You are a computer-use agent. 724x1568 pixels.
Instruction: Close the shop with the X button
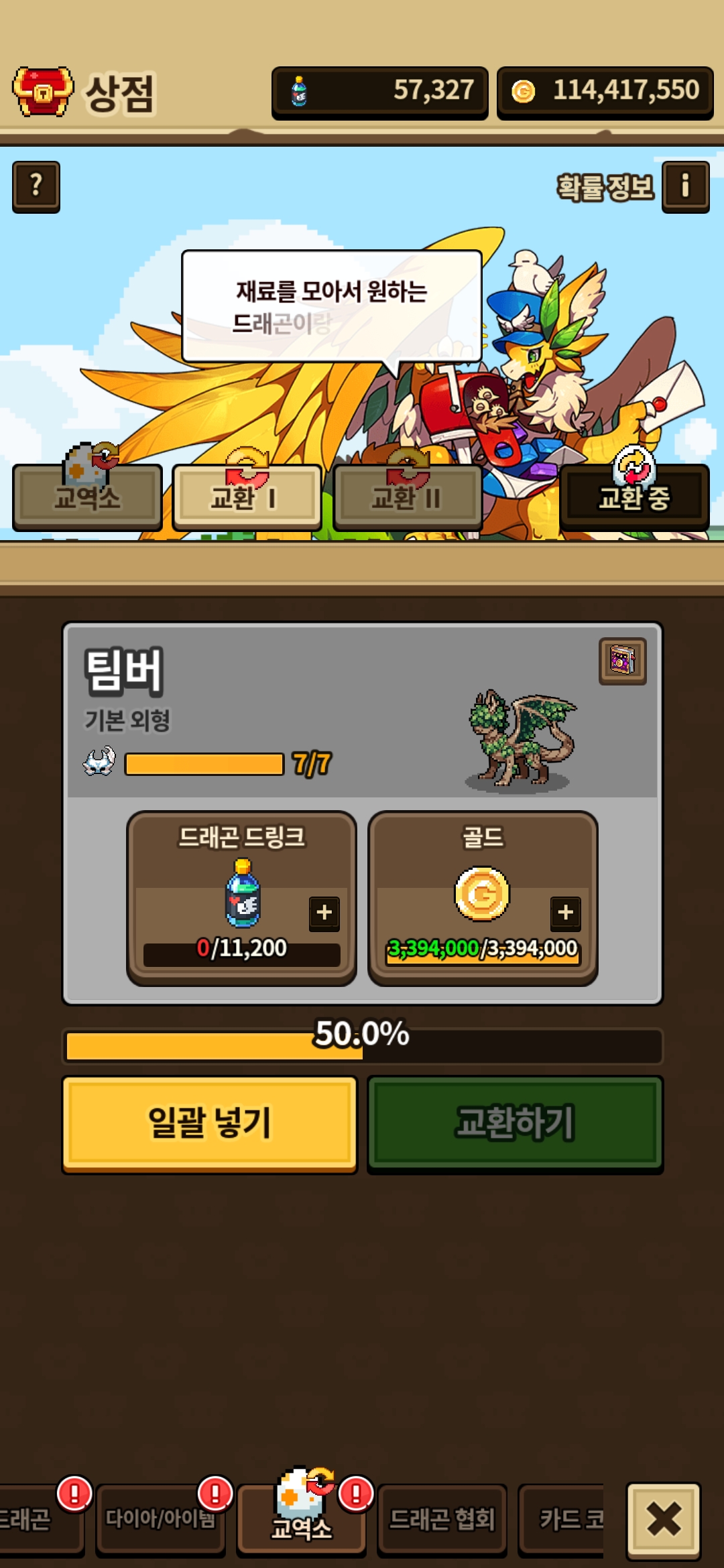(x=664, y=1518)
